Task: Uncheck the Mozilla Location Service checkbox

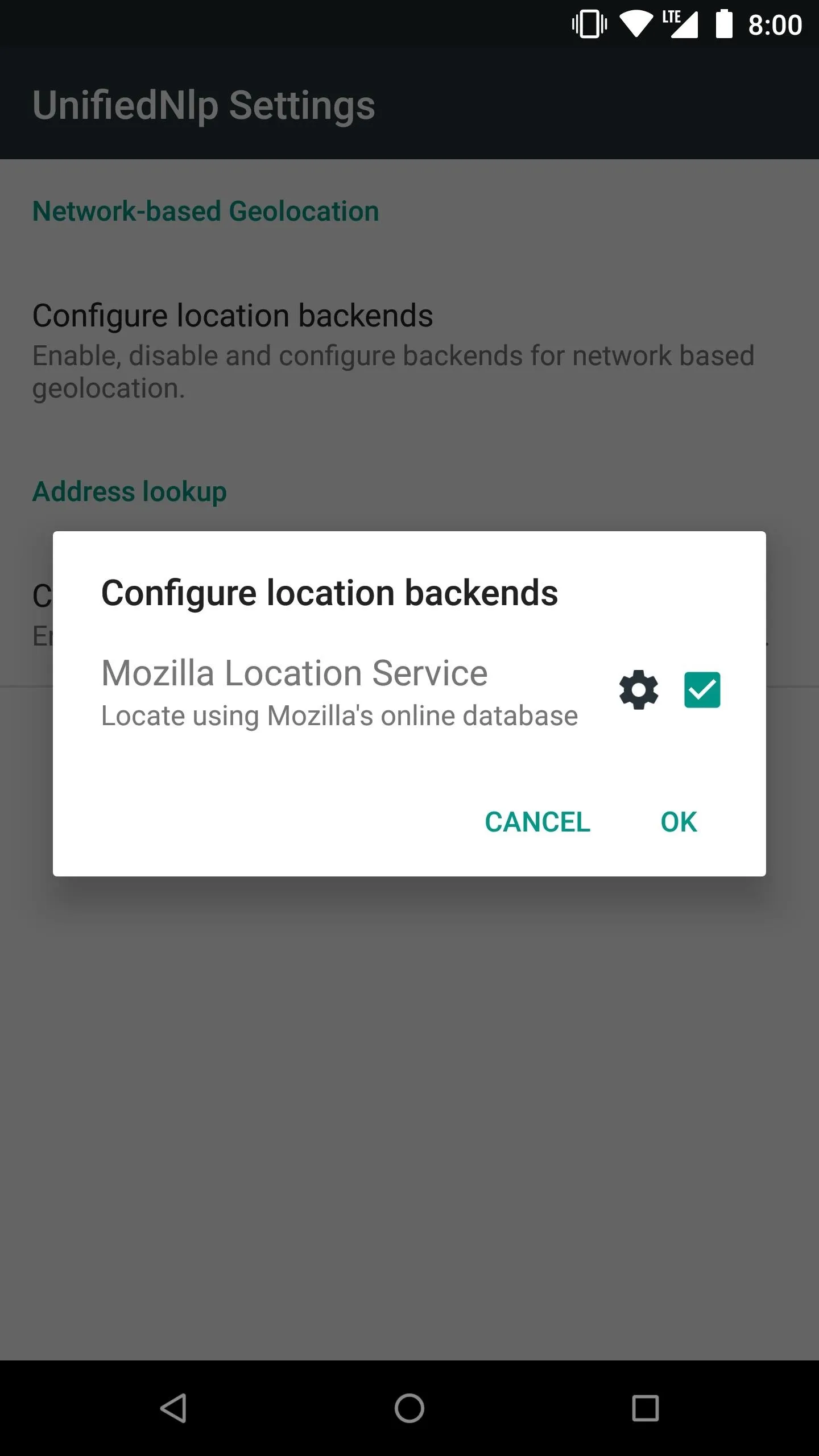Action: tap(702, 690)
